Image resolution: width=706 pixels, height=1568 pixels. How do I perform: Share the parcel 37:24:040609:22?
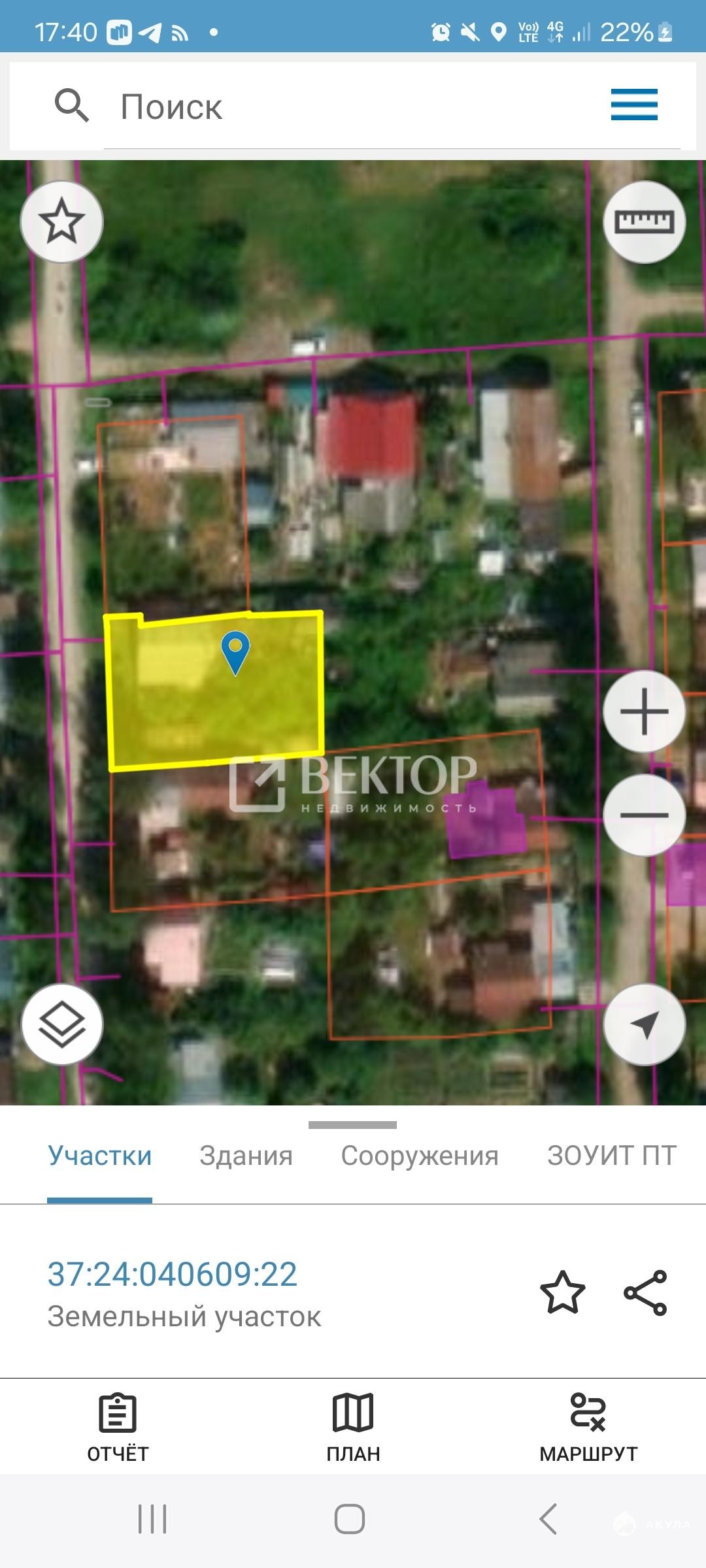(x=645, y=1292)
